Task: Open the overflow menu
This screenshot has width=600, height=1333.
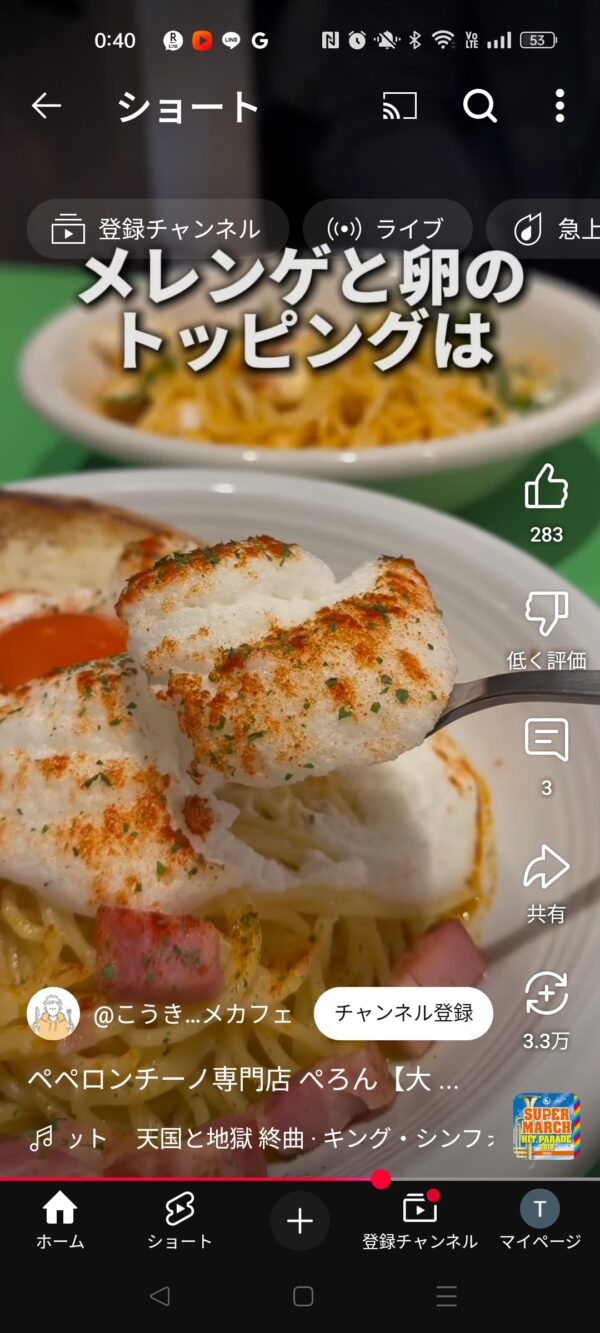Action: click(x=559, y=105)
